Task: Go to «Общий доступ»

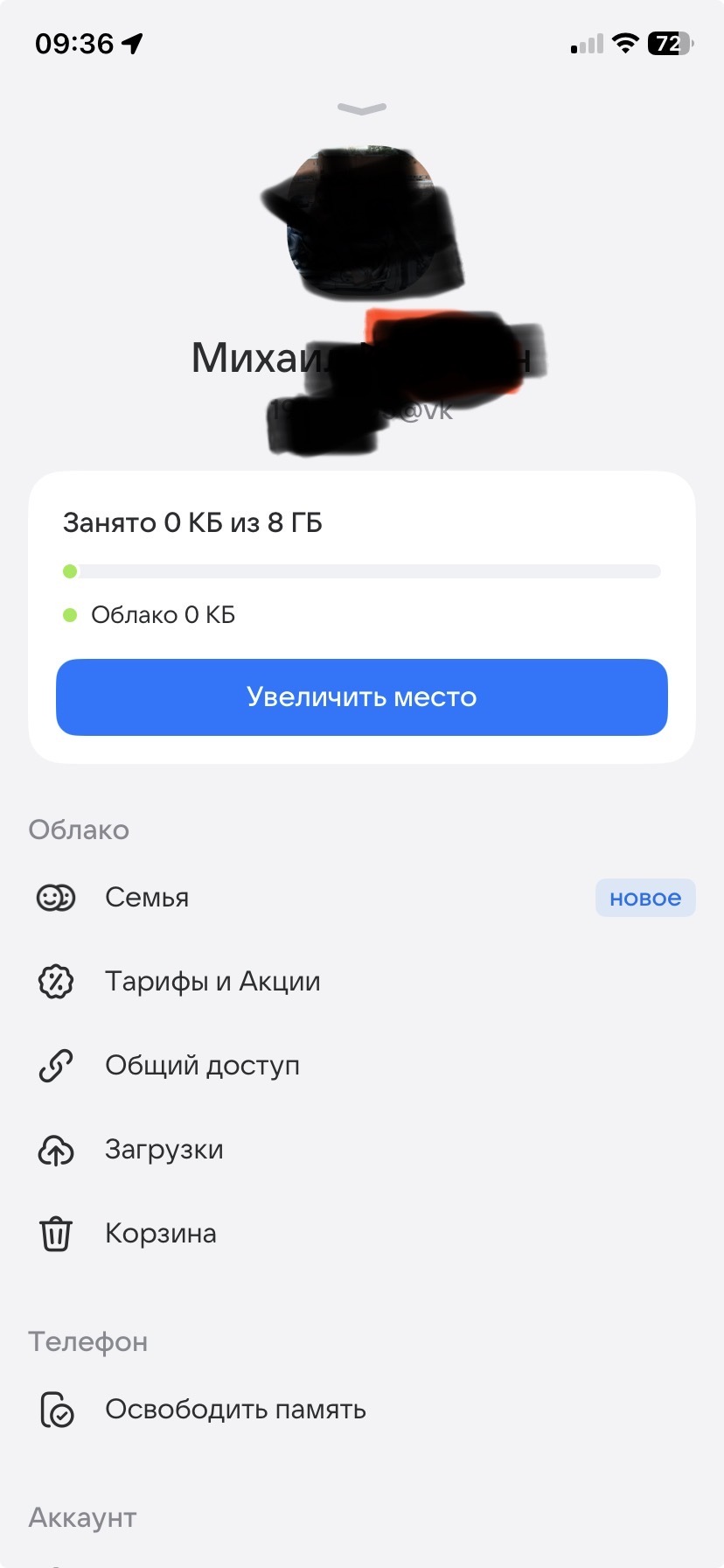Action: tap(202, 1066)
